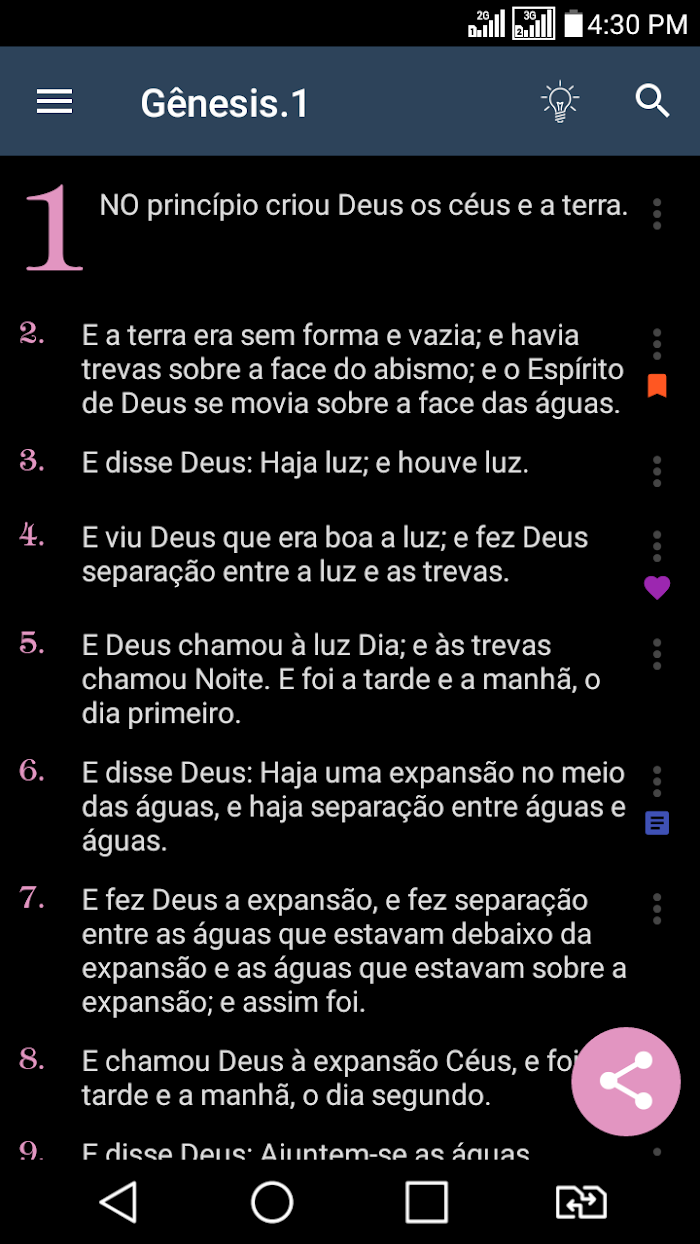The image size is (700, 1244).
Task: Open the hamburger navigation menu
Action: click(54, 102)
